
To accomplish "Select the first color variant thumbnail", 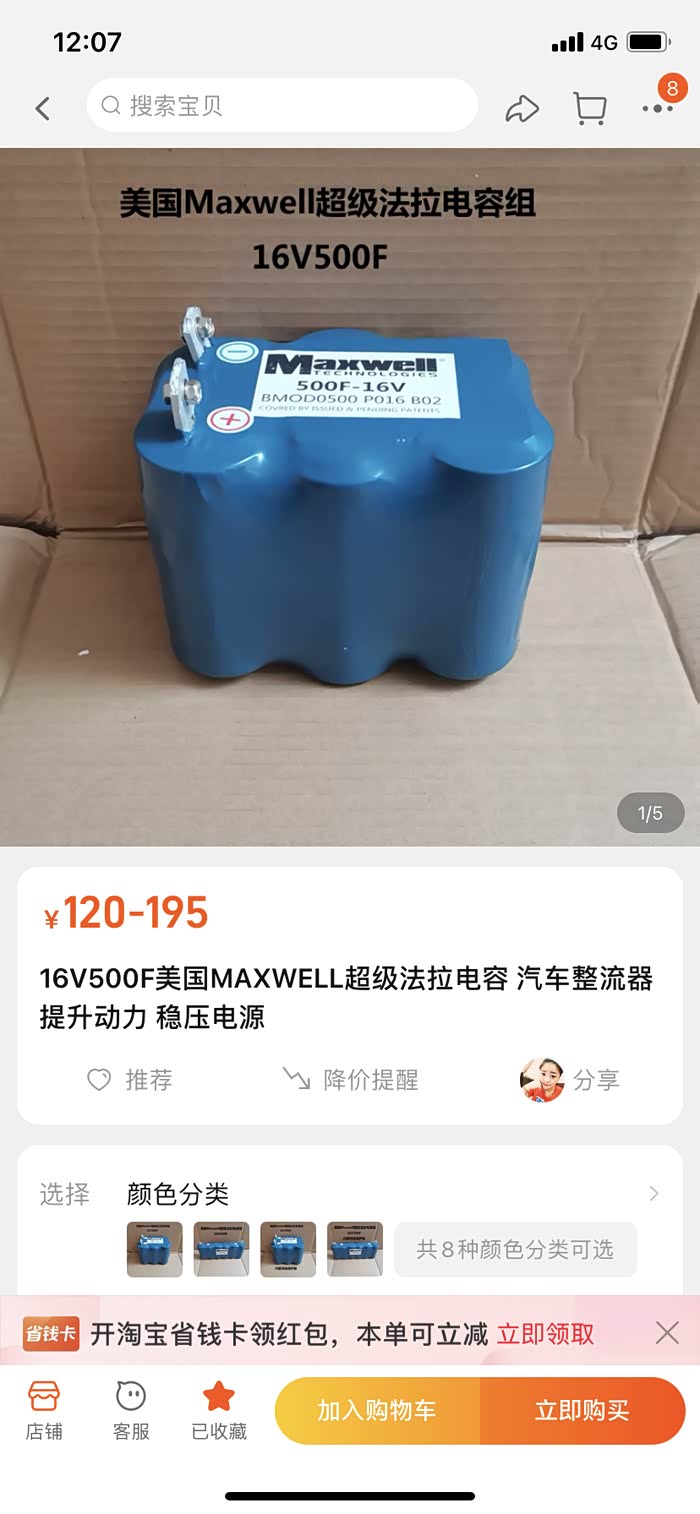I will tap(155, 1249).
